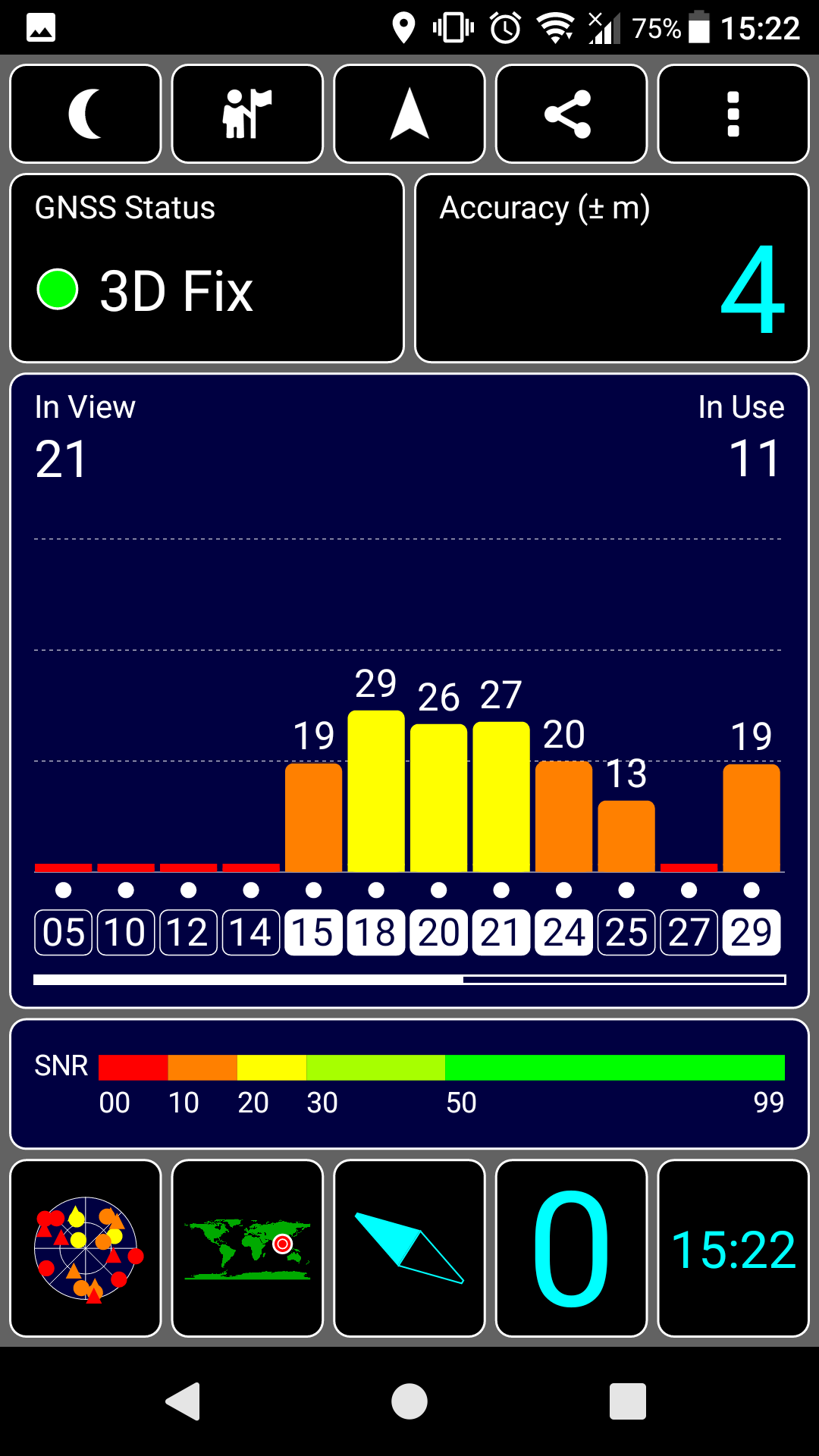Go back using the system back button
Viewport: 819px width, 1456px height.
183,1401
